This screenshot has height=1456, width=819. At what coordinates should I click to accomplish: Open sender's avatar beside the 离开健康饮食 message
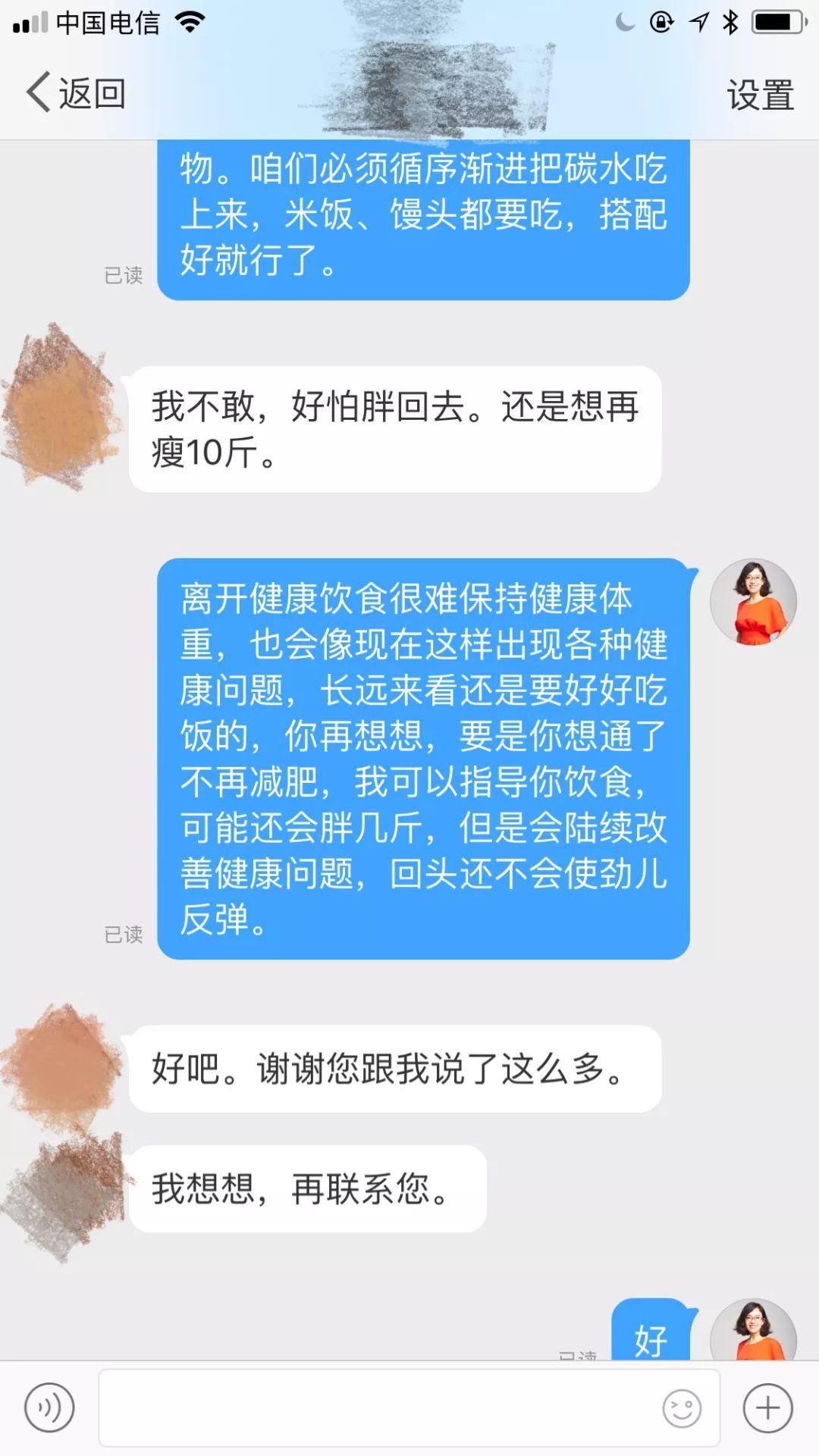(753, 603)
